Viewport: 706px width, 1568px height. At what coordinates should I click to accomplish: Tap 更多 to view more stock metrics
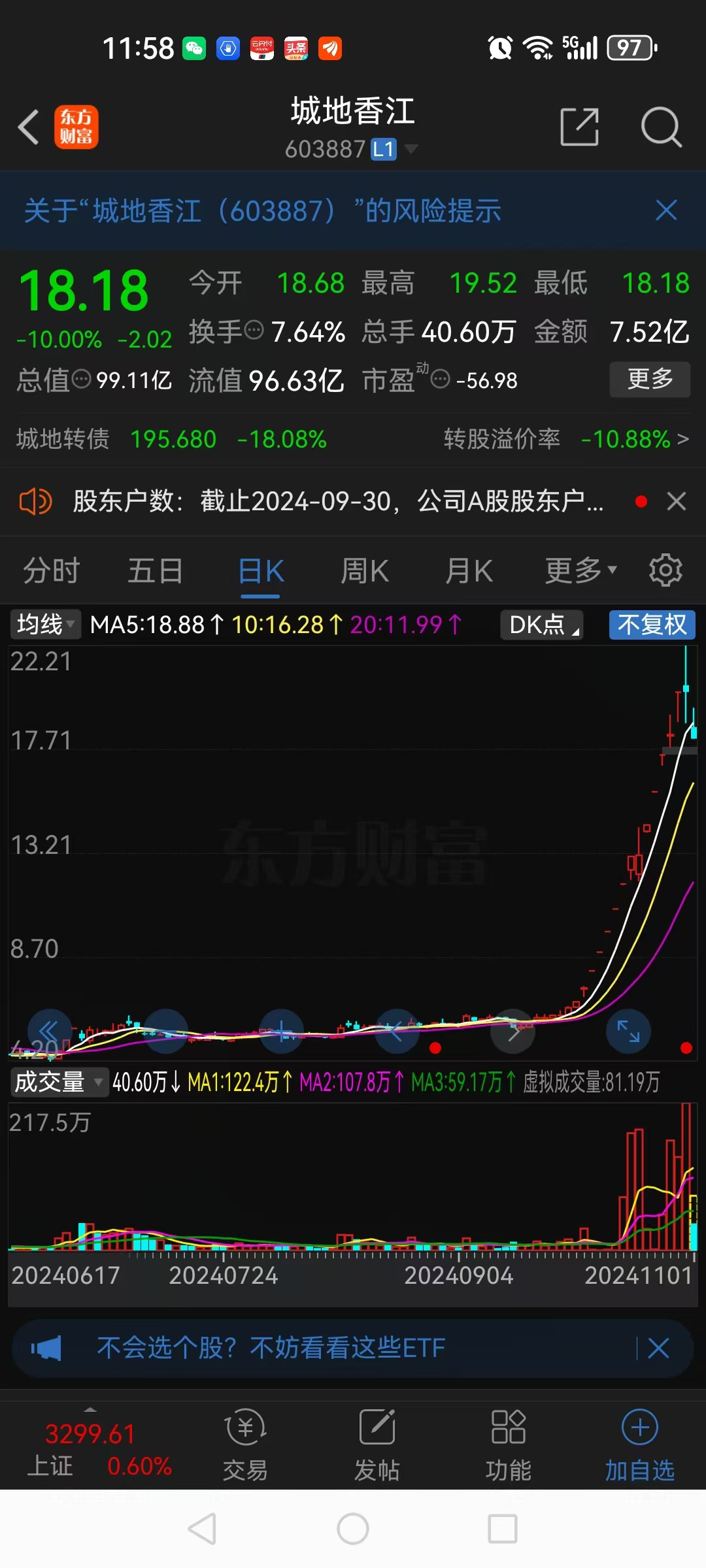pos(650,379)
